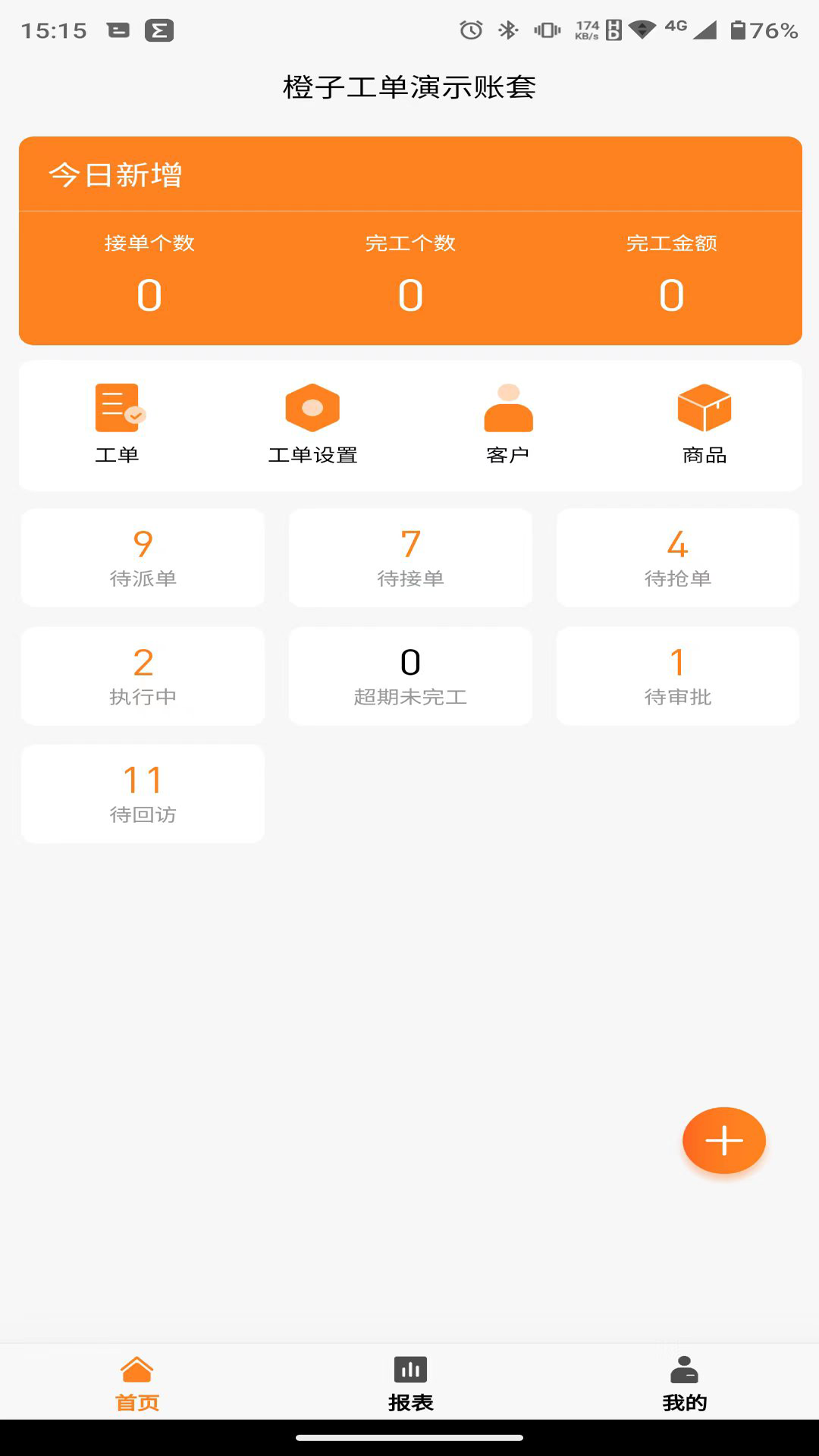Open the 商品 (product) box icon
819x1456 pixels.
(701, 422)
